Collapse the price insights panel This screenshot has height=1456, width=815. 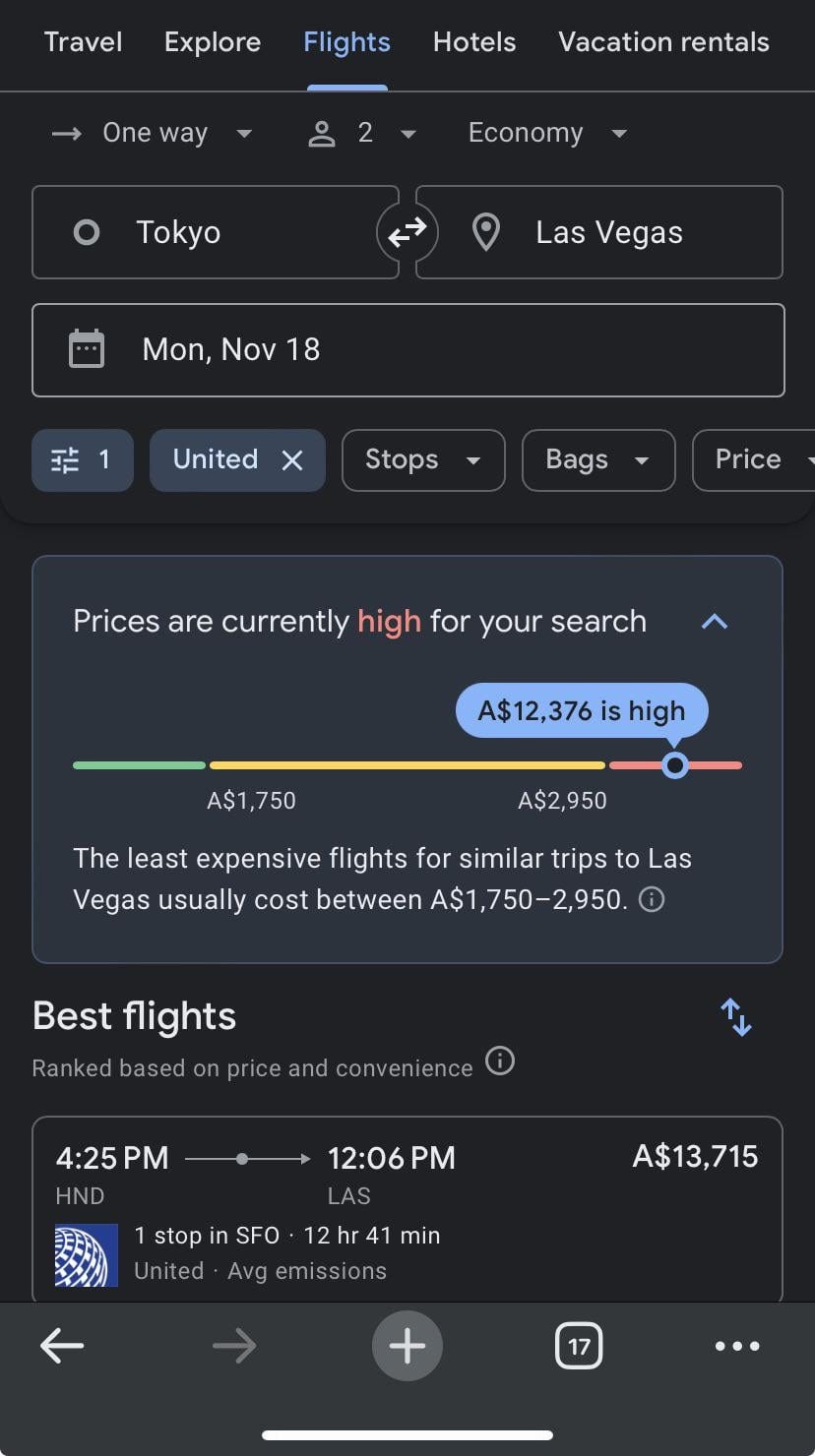pos(716,621)
